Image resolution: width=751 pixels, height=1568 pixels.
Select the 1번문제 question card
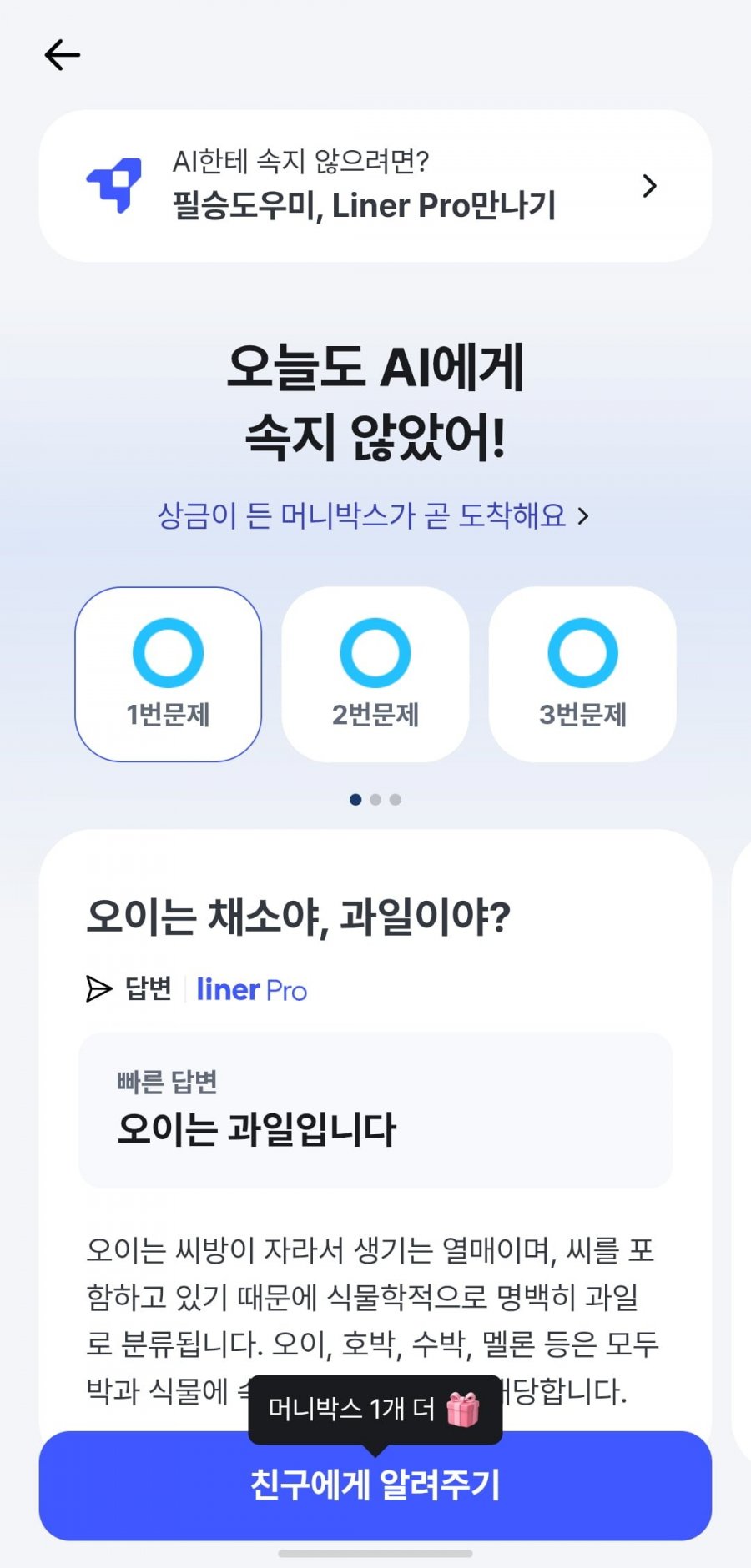[169, 674]
